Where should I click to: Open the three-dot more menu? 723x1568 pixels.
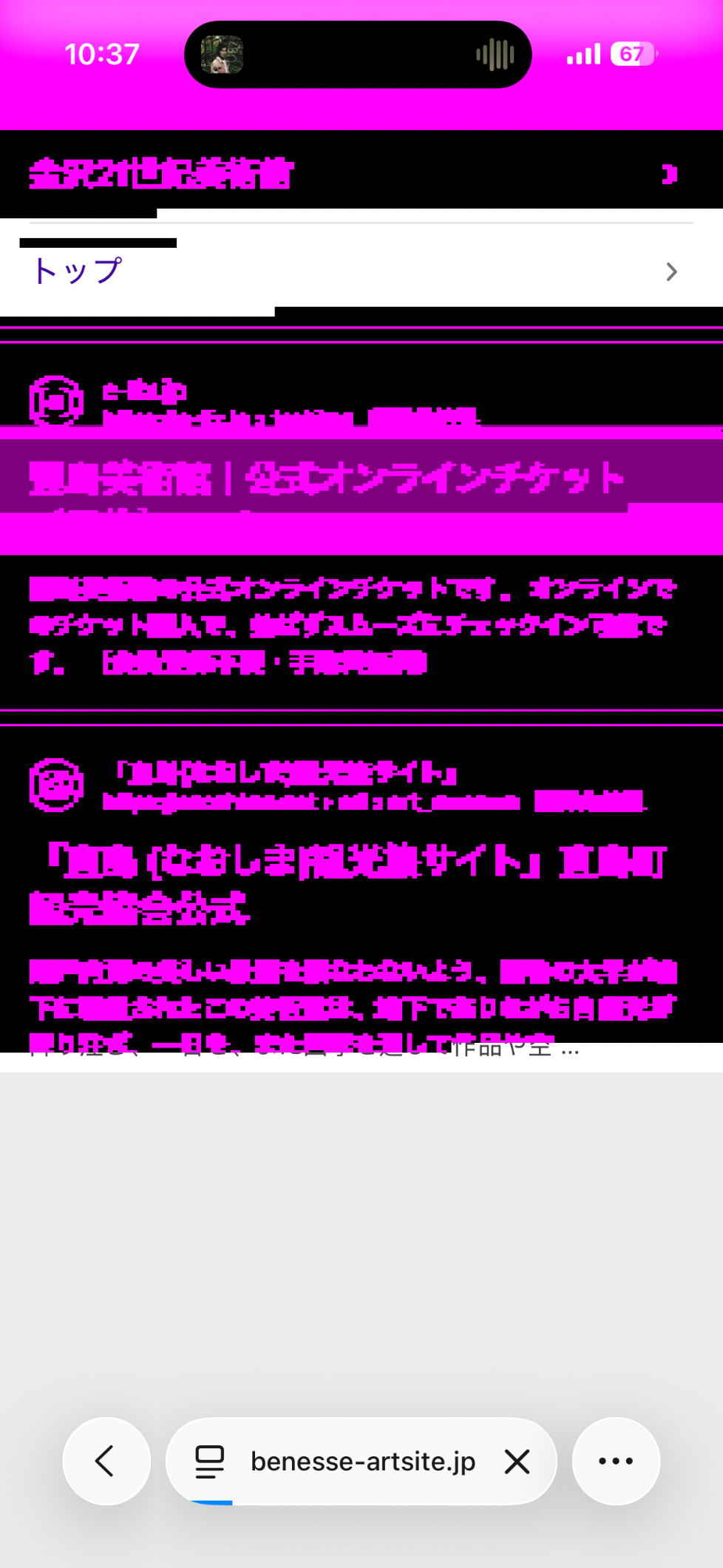pyautogui.click(x=616, y=1461)
